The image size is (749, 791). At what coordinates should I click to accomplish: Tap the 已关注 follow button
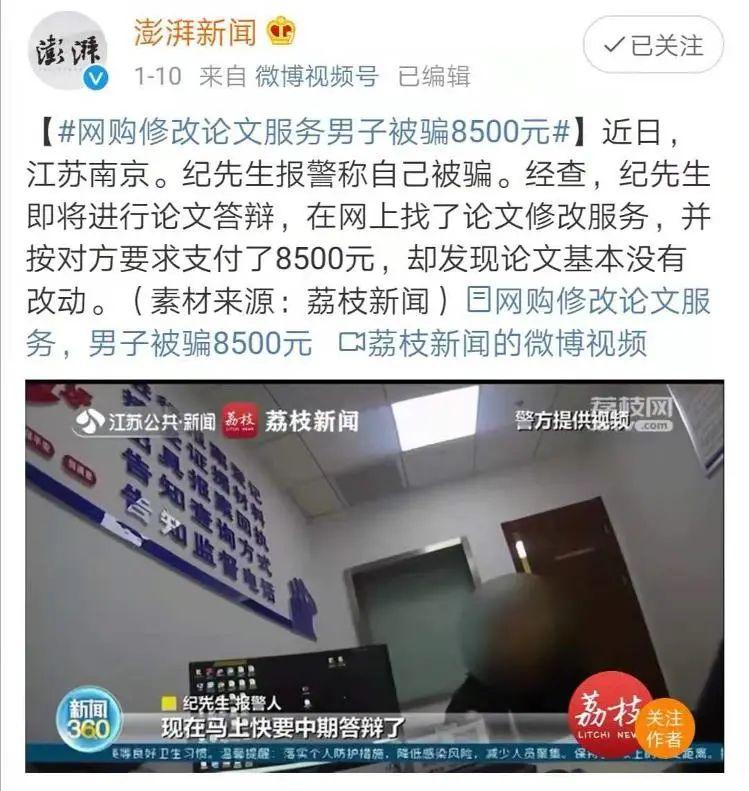point(652,45)
